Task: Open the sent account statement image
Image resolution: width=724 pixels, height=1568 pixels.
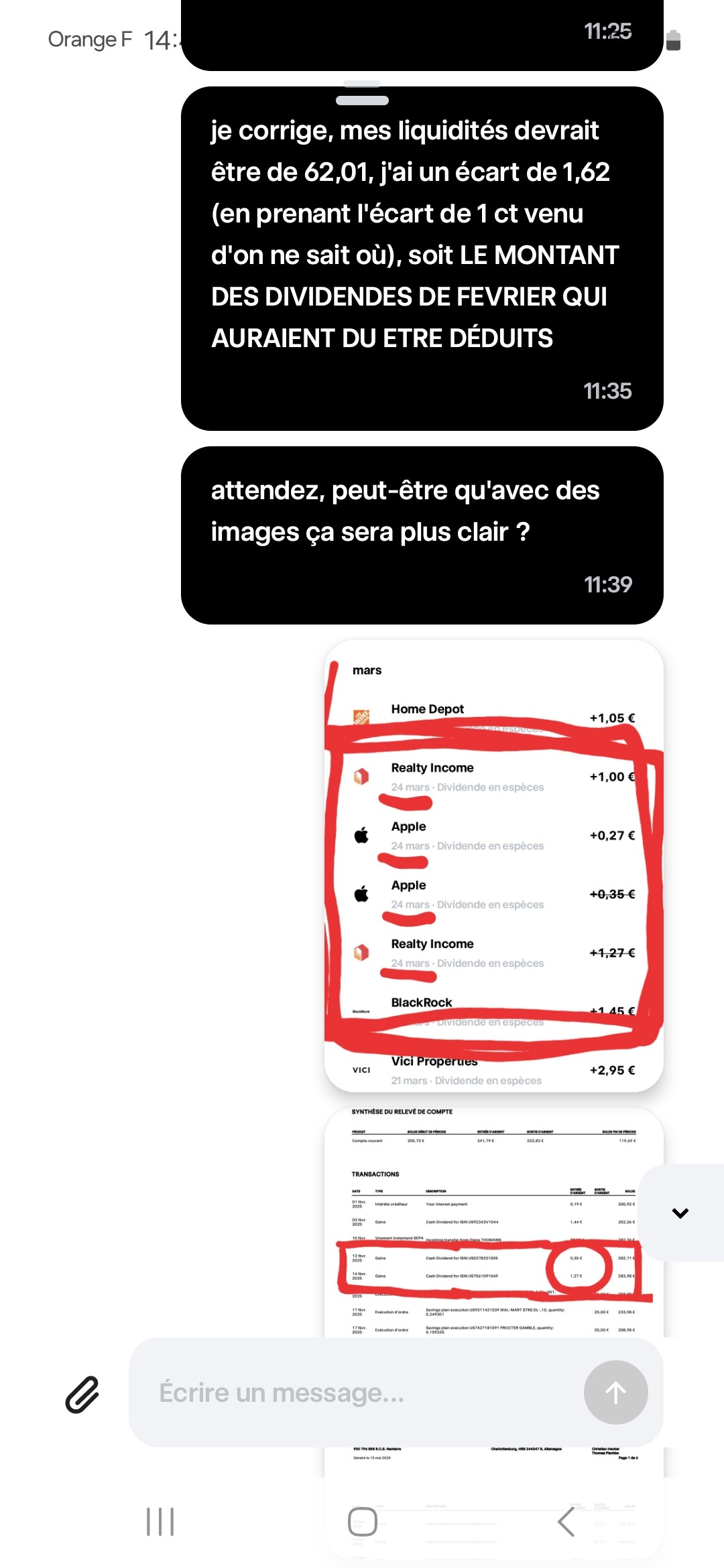Action: click(x=494, y=1223)
